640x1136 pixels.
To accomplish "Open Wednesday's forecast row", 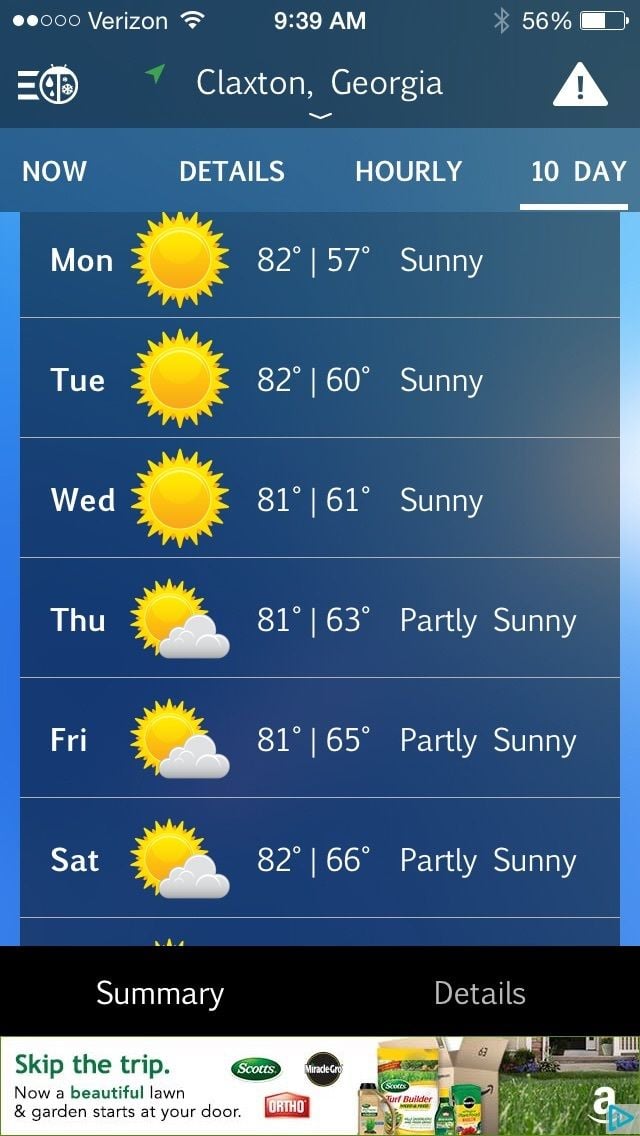I will click(x=320, y=500).
